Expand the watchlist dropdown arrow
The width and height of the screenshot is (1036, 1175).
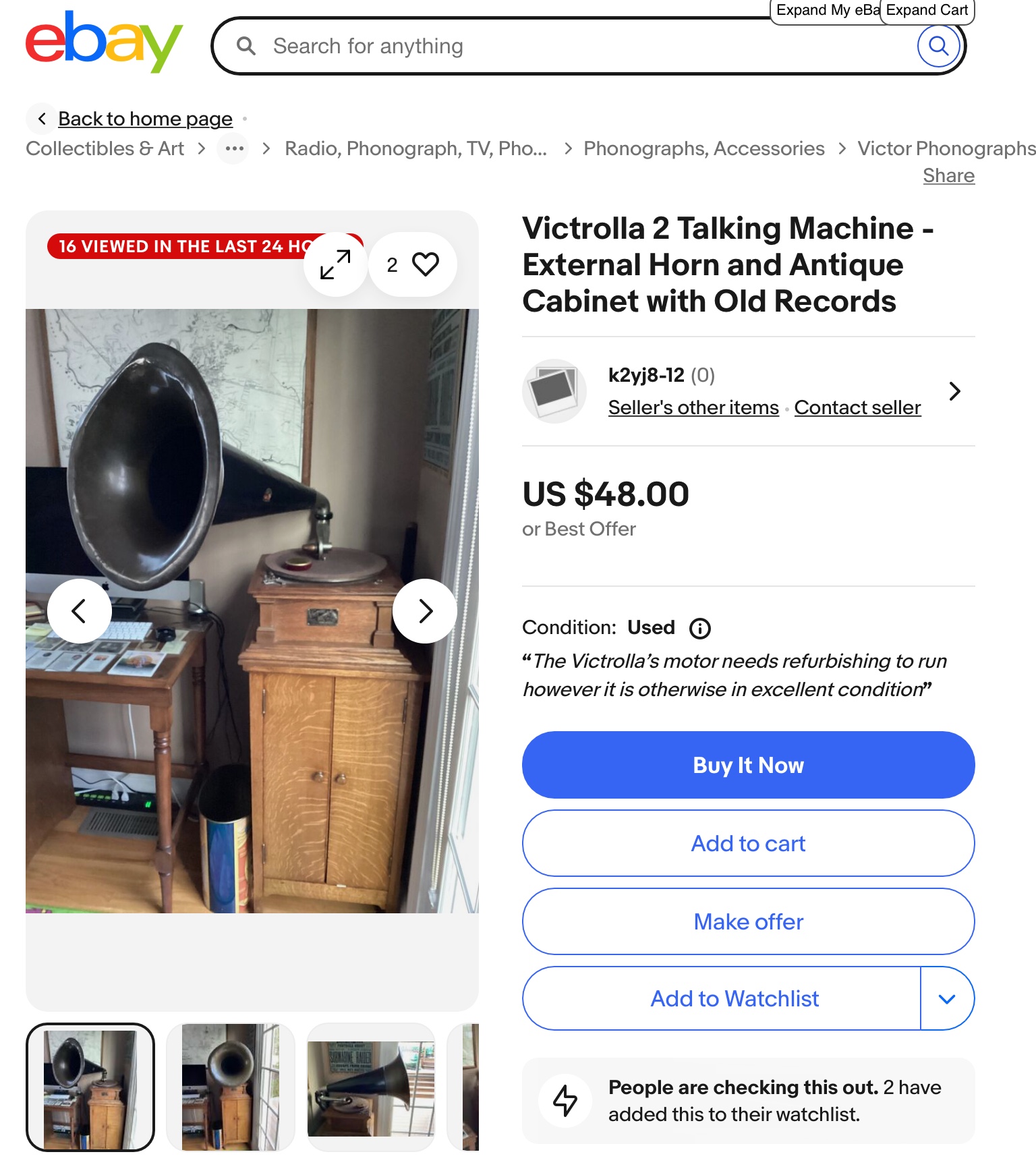(x=947, y=998)
